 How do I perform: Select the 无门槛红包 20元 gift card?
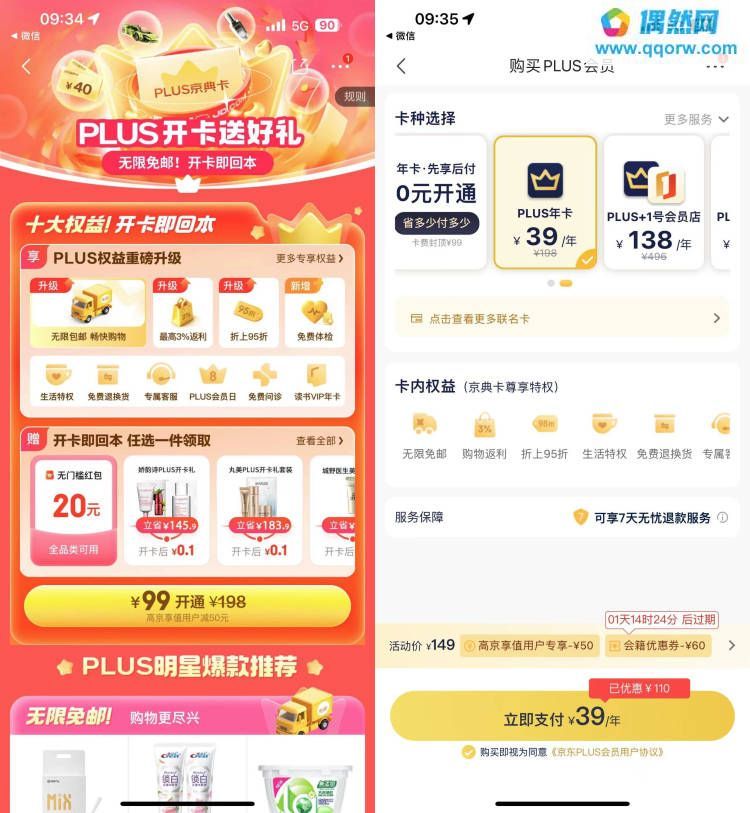pos(73,509)
